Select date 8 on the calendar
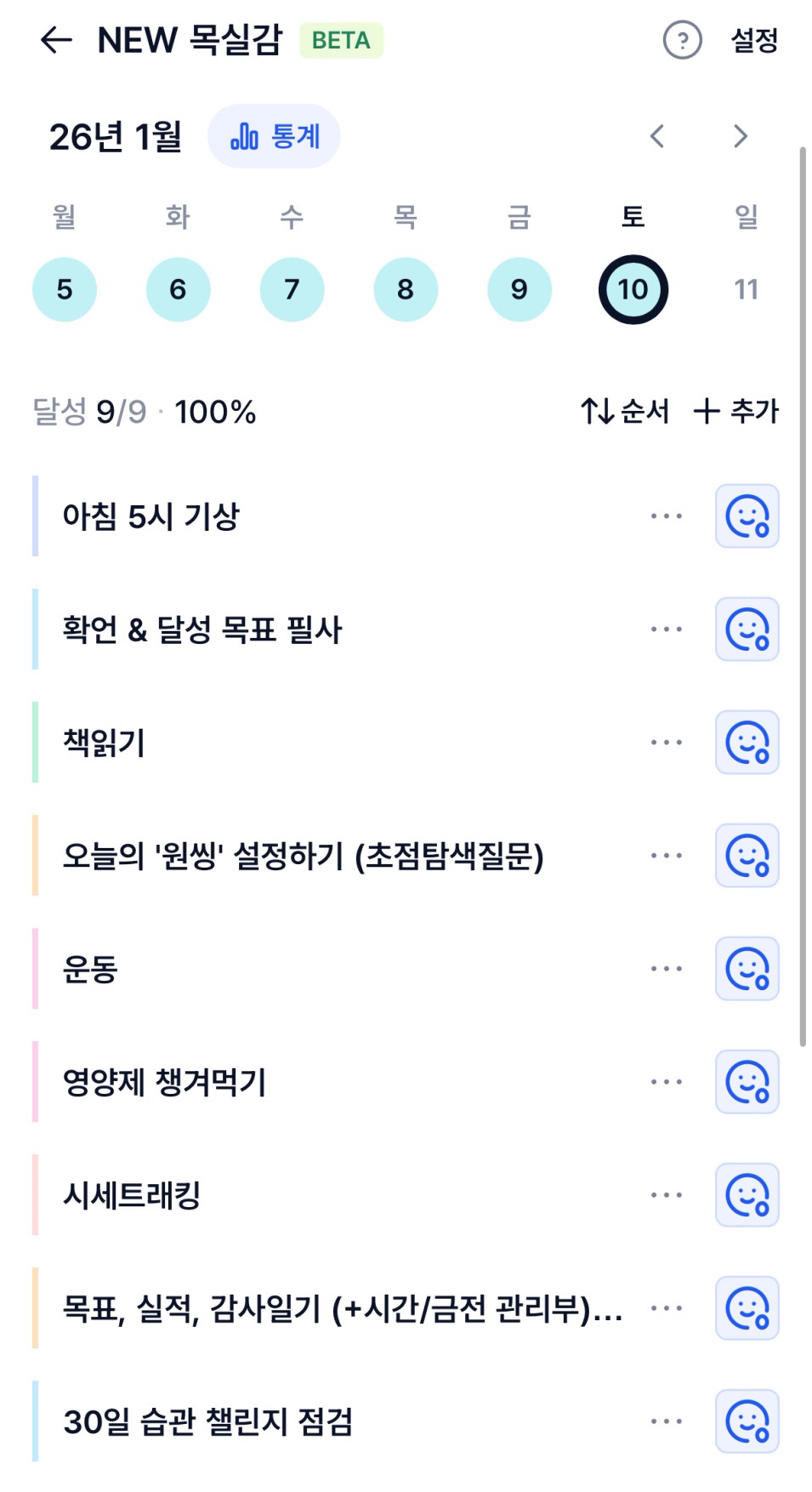The height and width of the screenshot is (1492, 812). click(406, 289)
